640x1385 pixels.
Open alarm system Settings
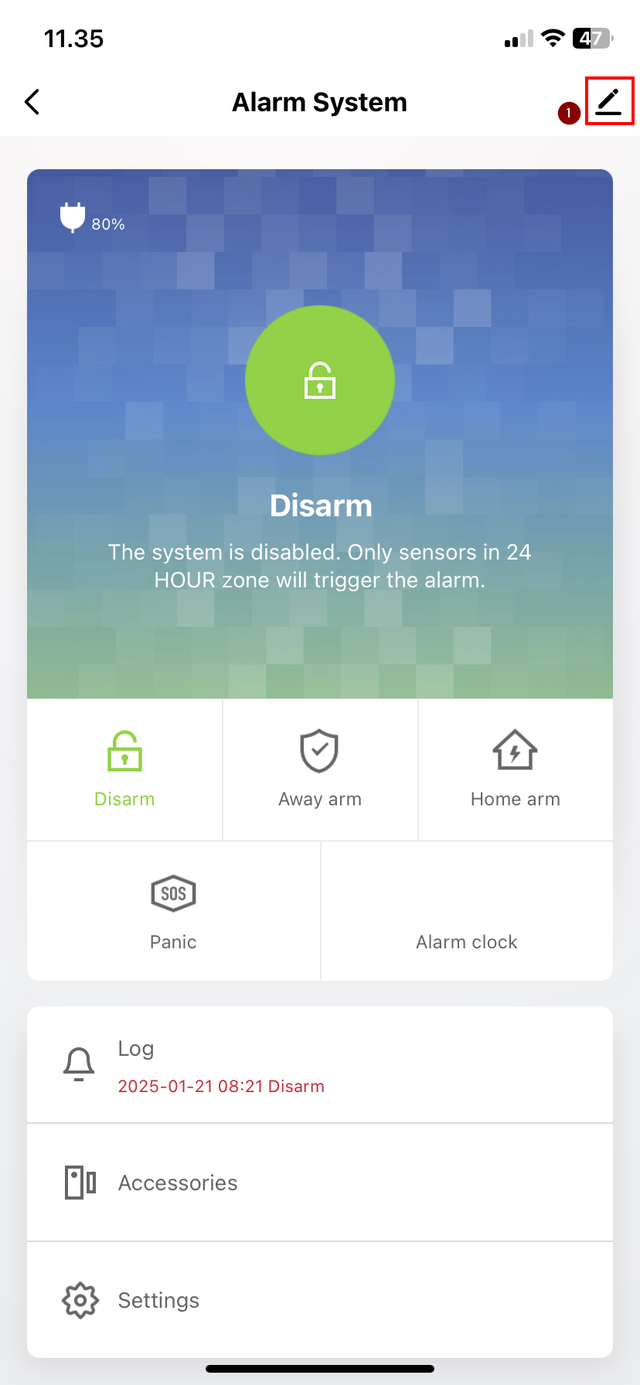click(x=320, y=1300)
